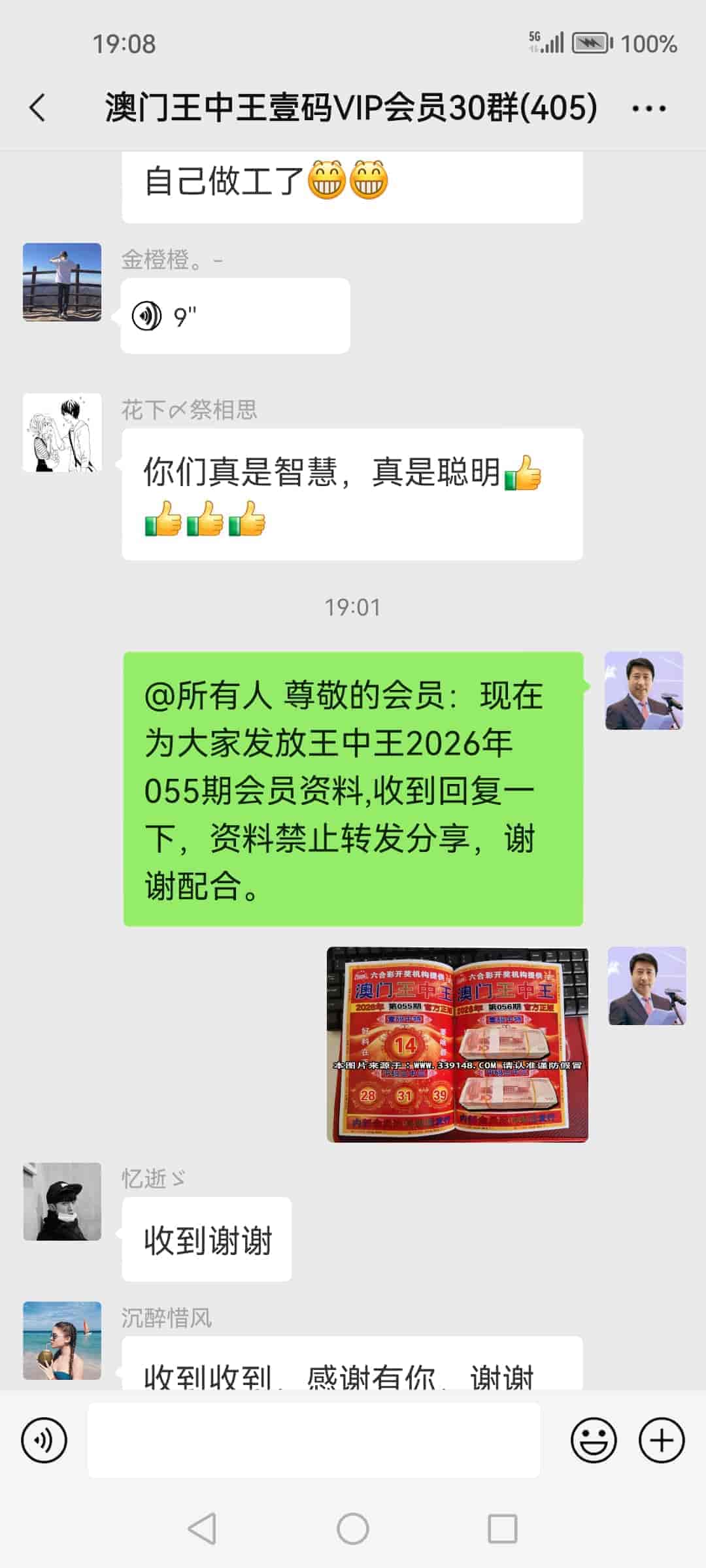View 忆逝's profile avatar
Screen dimensions: 706x1568
(62, 1201)
